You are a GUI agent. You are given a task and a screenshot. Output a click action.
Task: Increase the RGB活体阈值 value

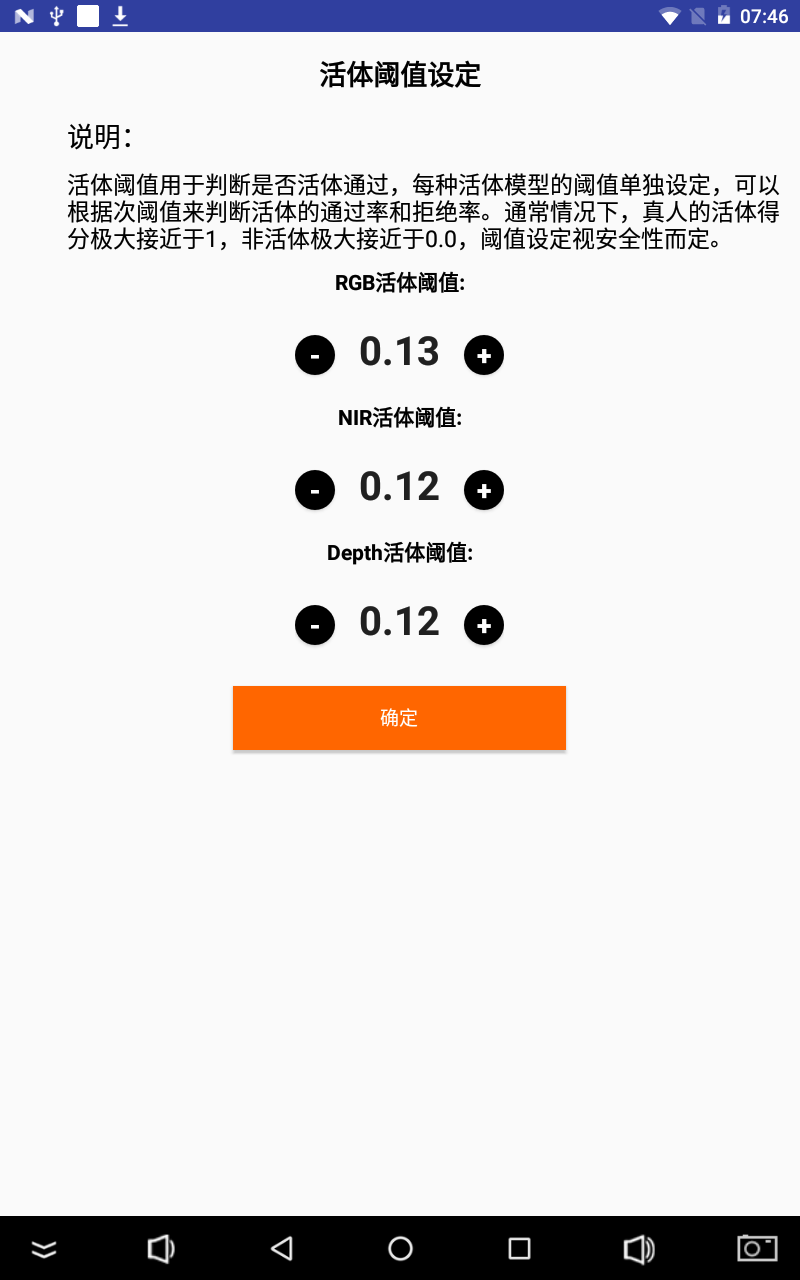coord(484,355)
